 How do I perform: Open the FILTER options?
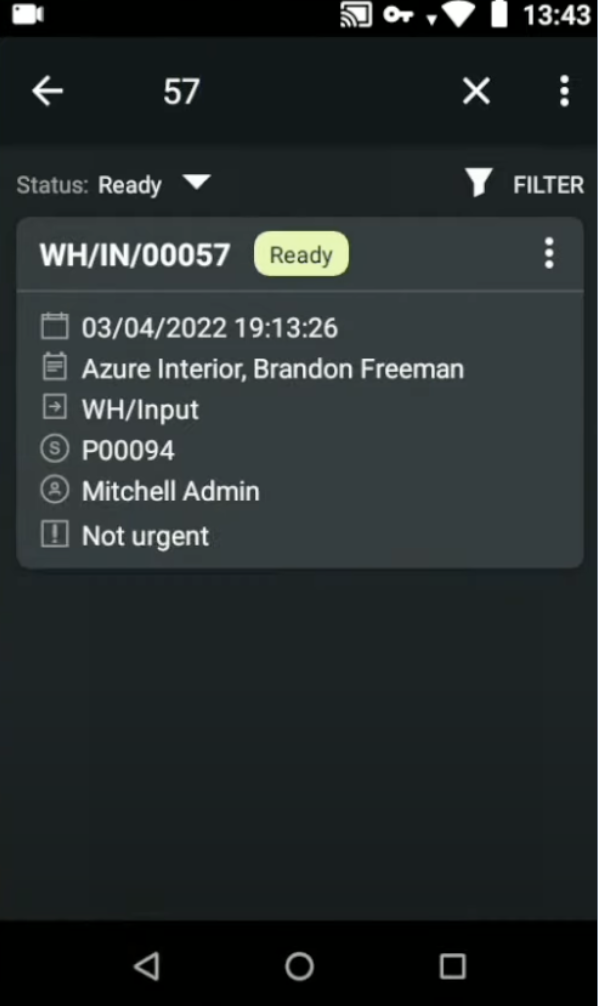[524, 184]
